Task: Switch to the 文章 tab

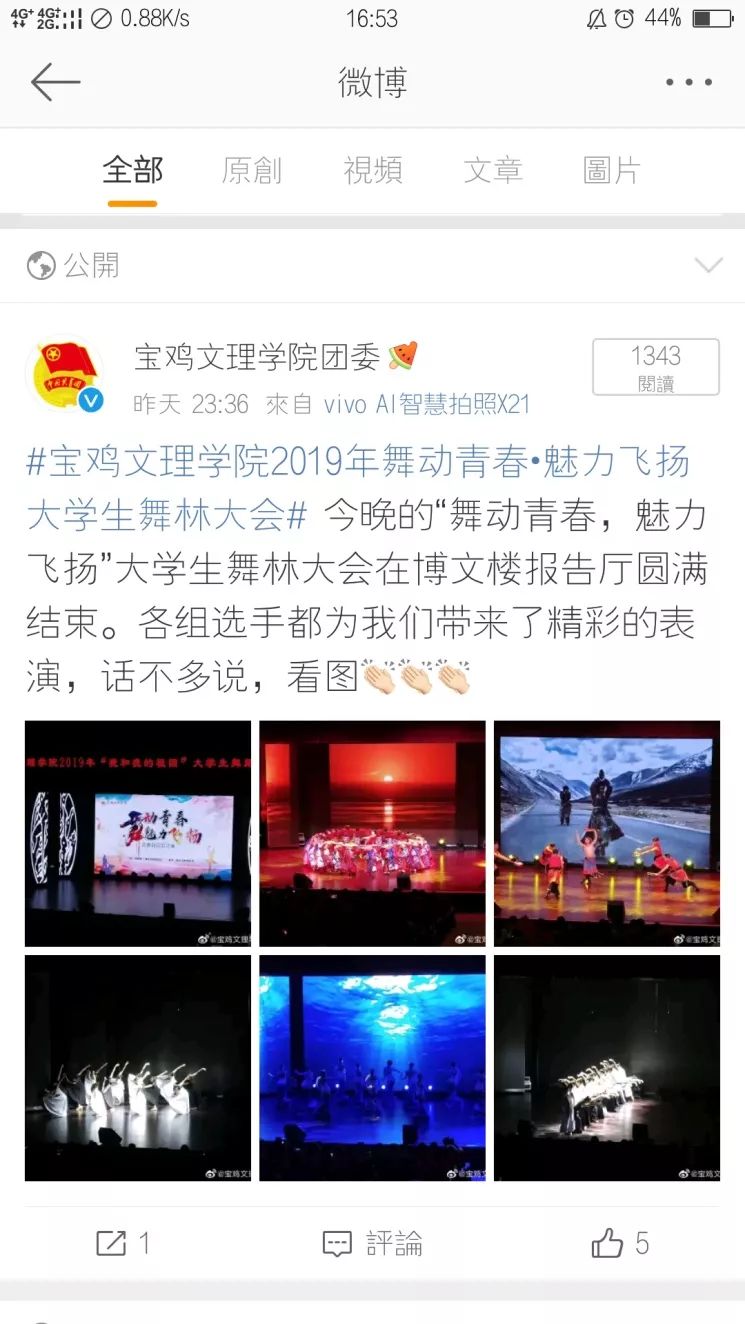Action: [x=493, y=170]
